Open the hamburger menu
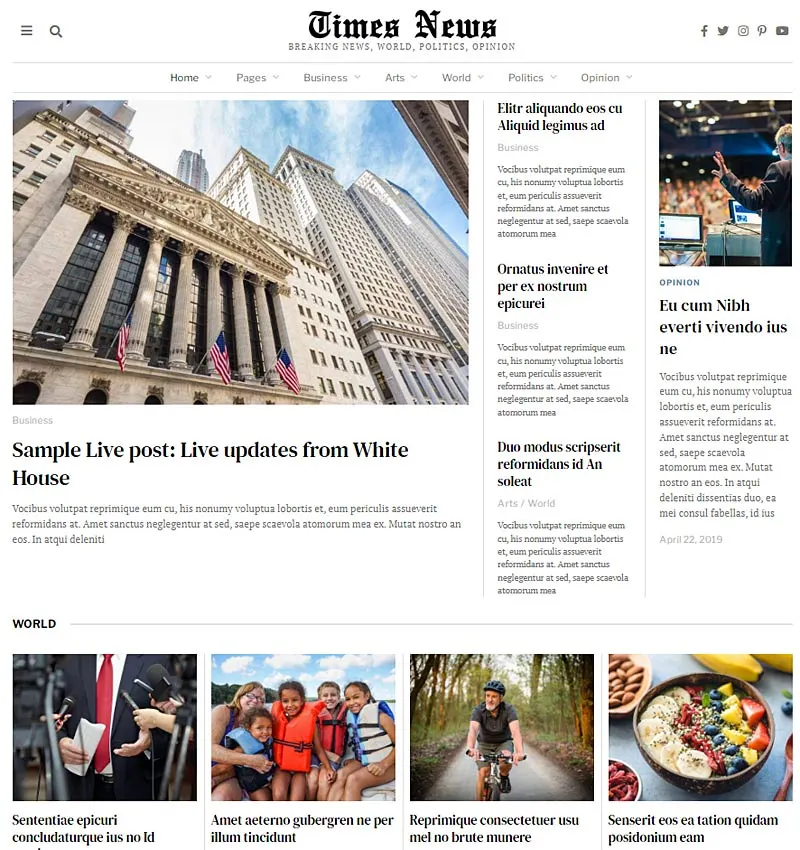800x850 pixels. (x=26, y=31)
